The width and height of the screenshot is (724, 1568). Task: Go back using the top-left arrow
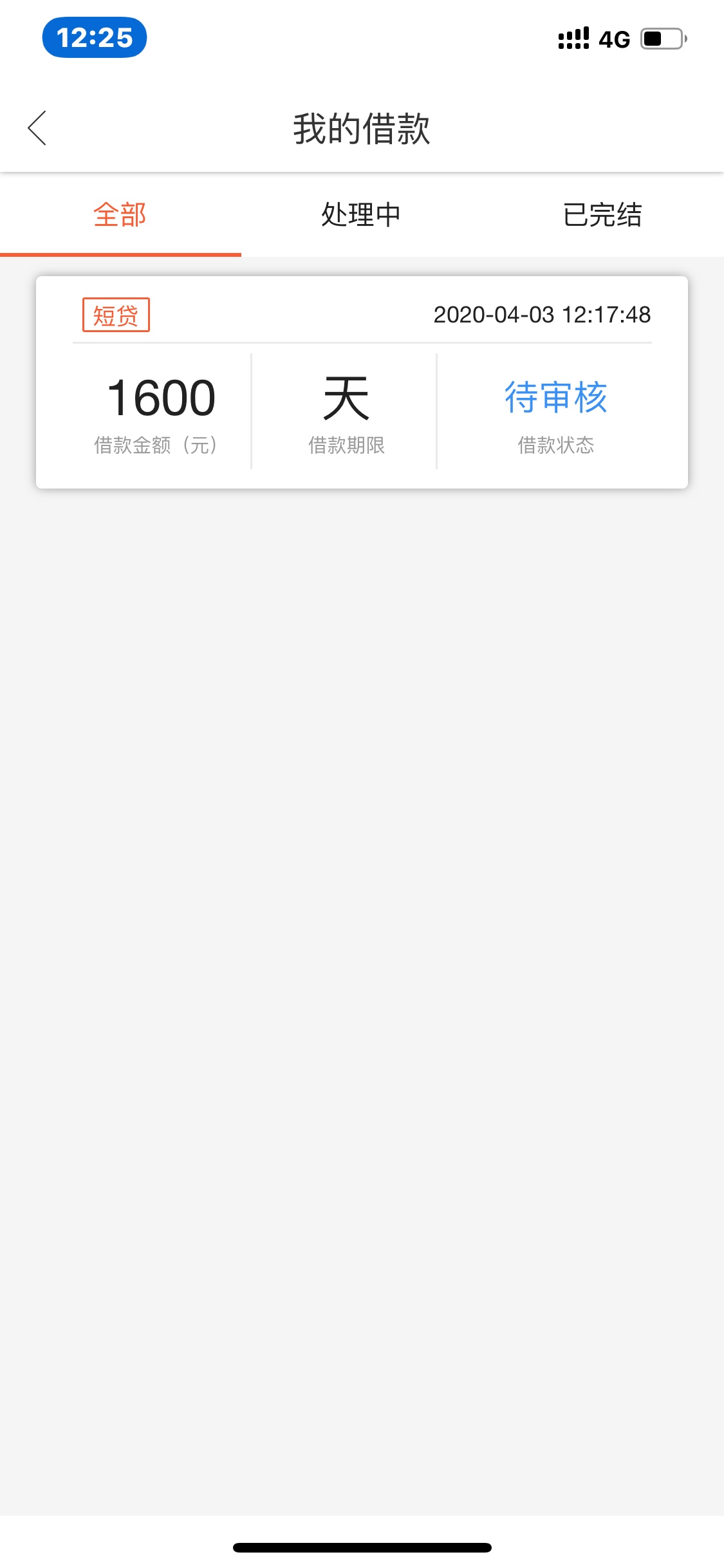[37, 128]
